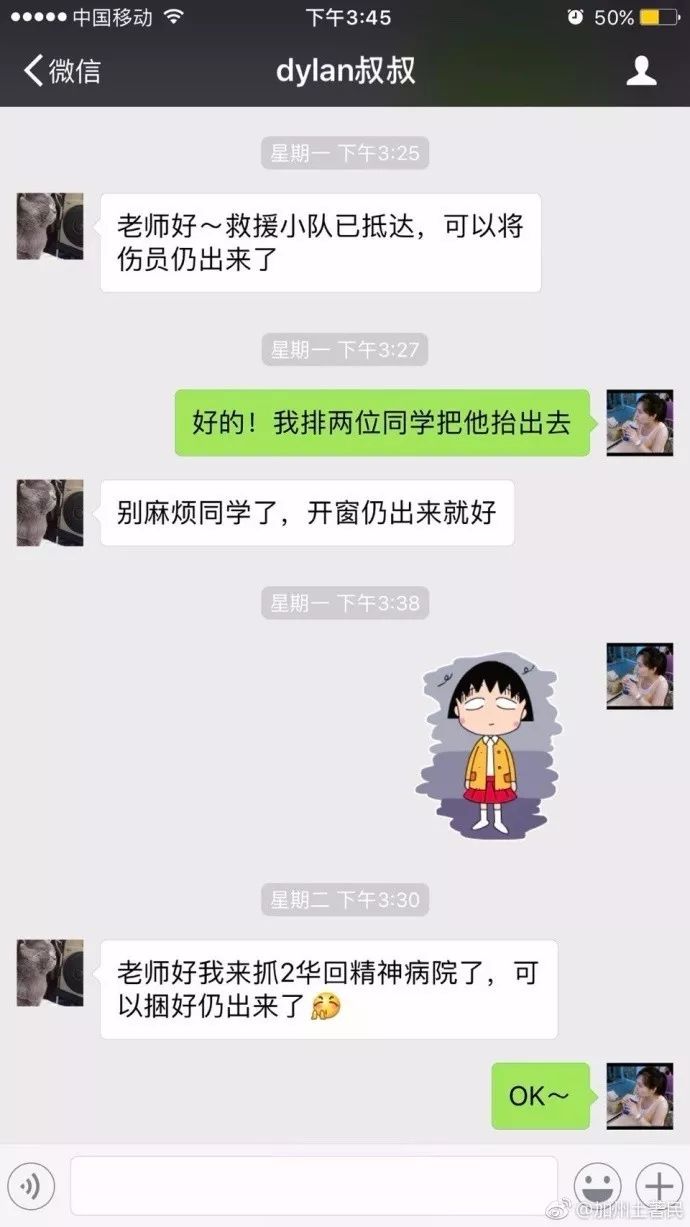Open dylan叔叔 chat details profile icon
This screenshot has height=1227, width=690.
coord(641,71)
